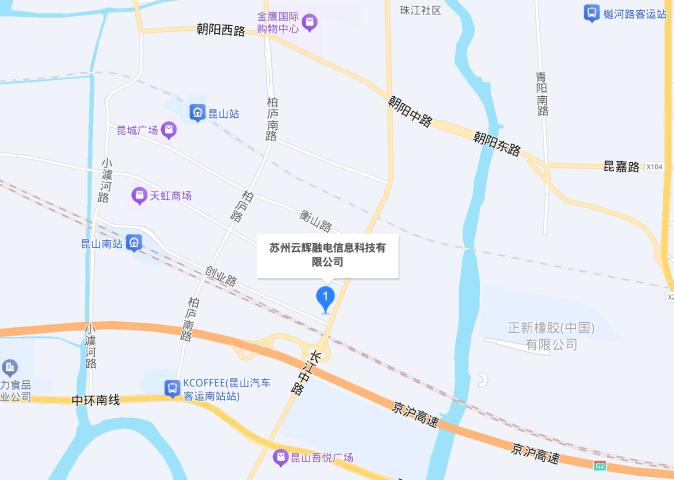Select the 樾河路客运站 bus station marker

[x=592, y=13]
